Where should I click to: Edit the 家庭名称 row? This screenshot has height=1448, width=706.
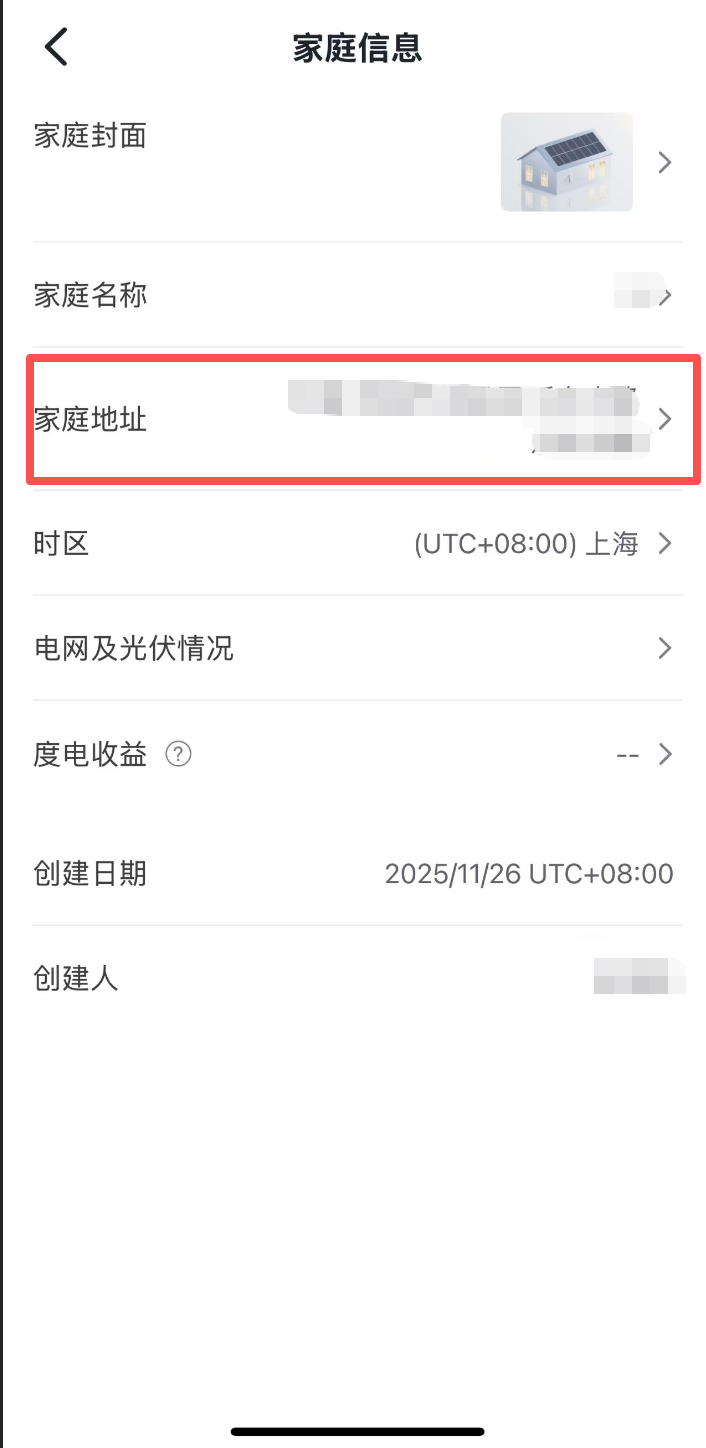point(357,296)
